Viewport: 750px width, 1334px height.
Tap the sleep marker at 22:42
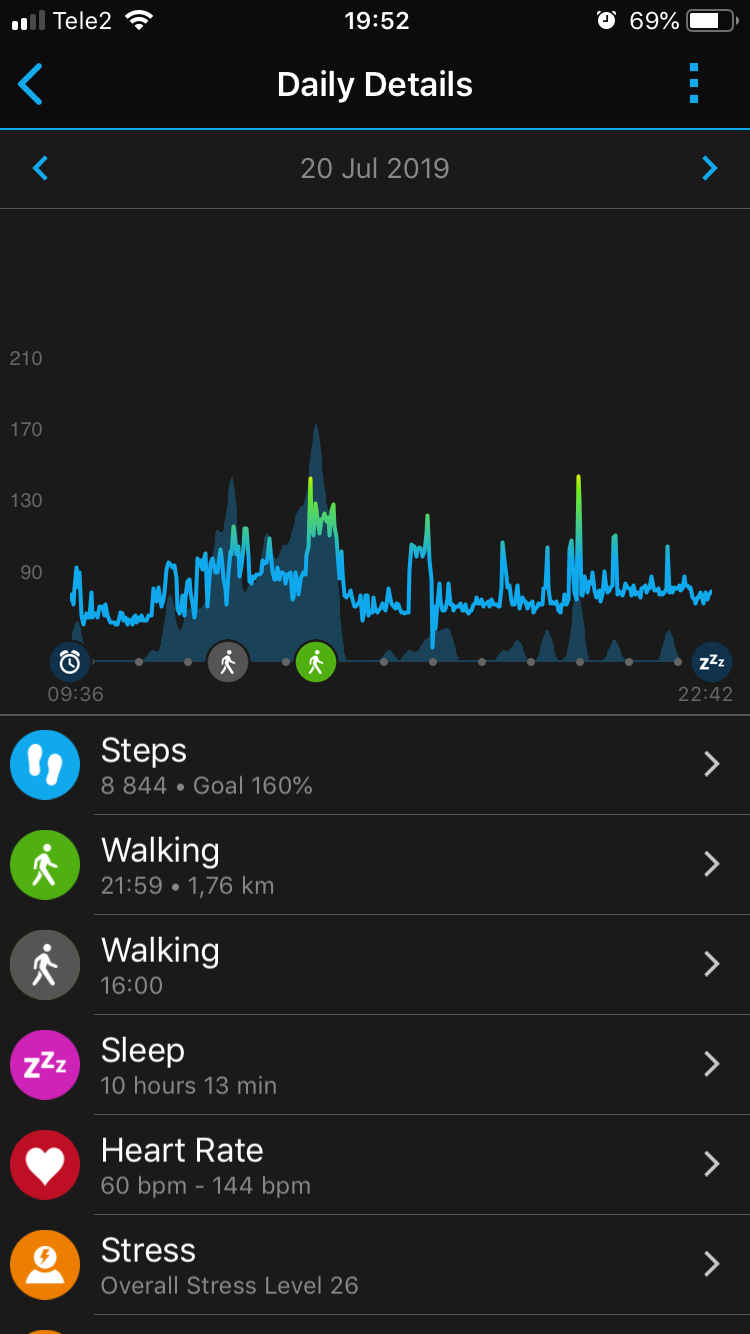tap(712, 661)
